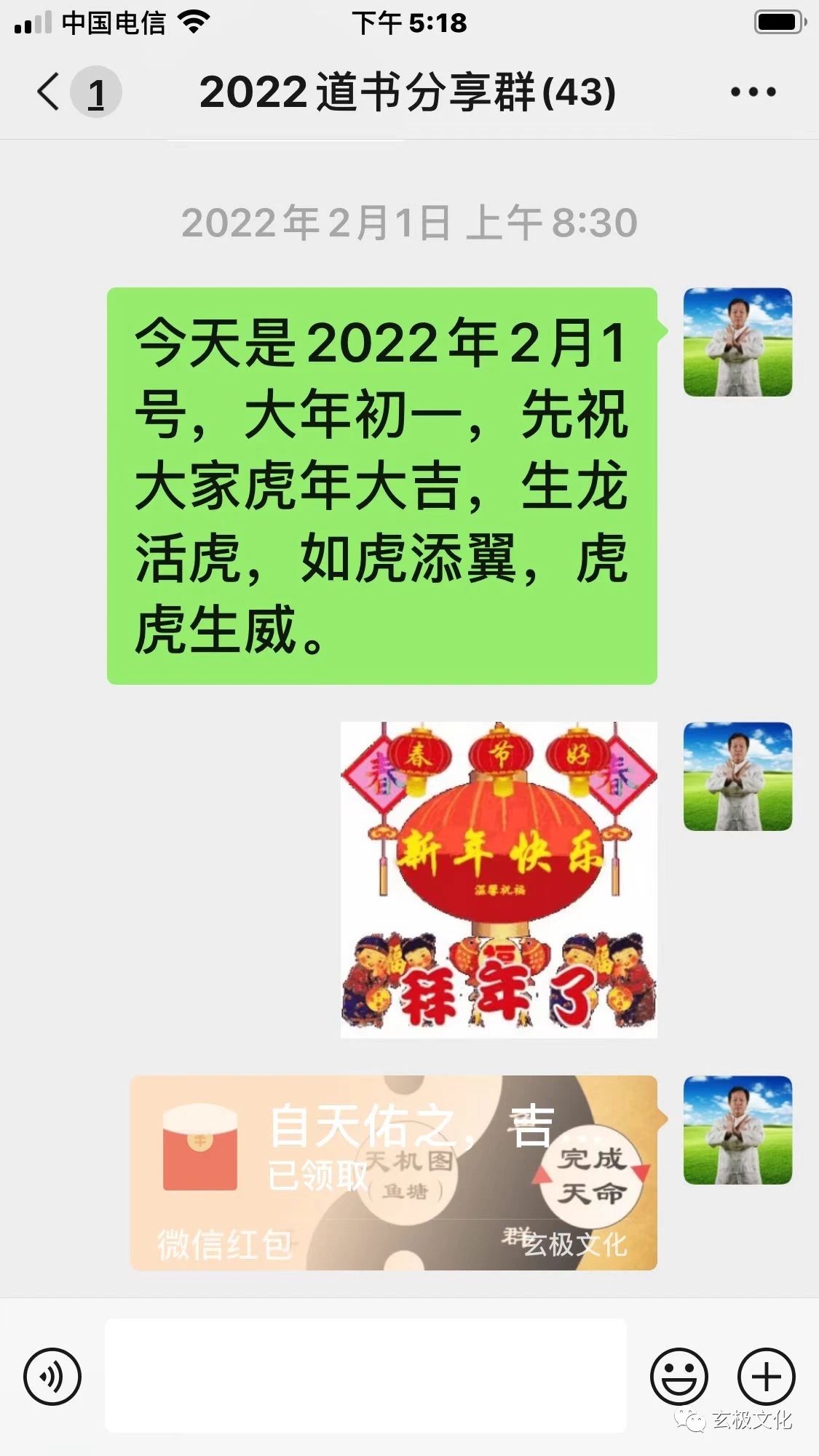Open the 微信红包 red packet card

(x=393, y=1172)
